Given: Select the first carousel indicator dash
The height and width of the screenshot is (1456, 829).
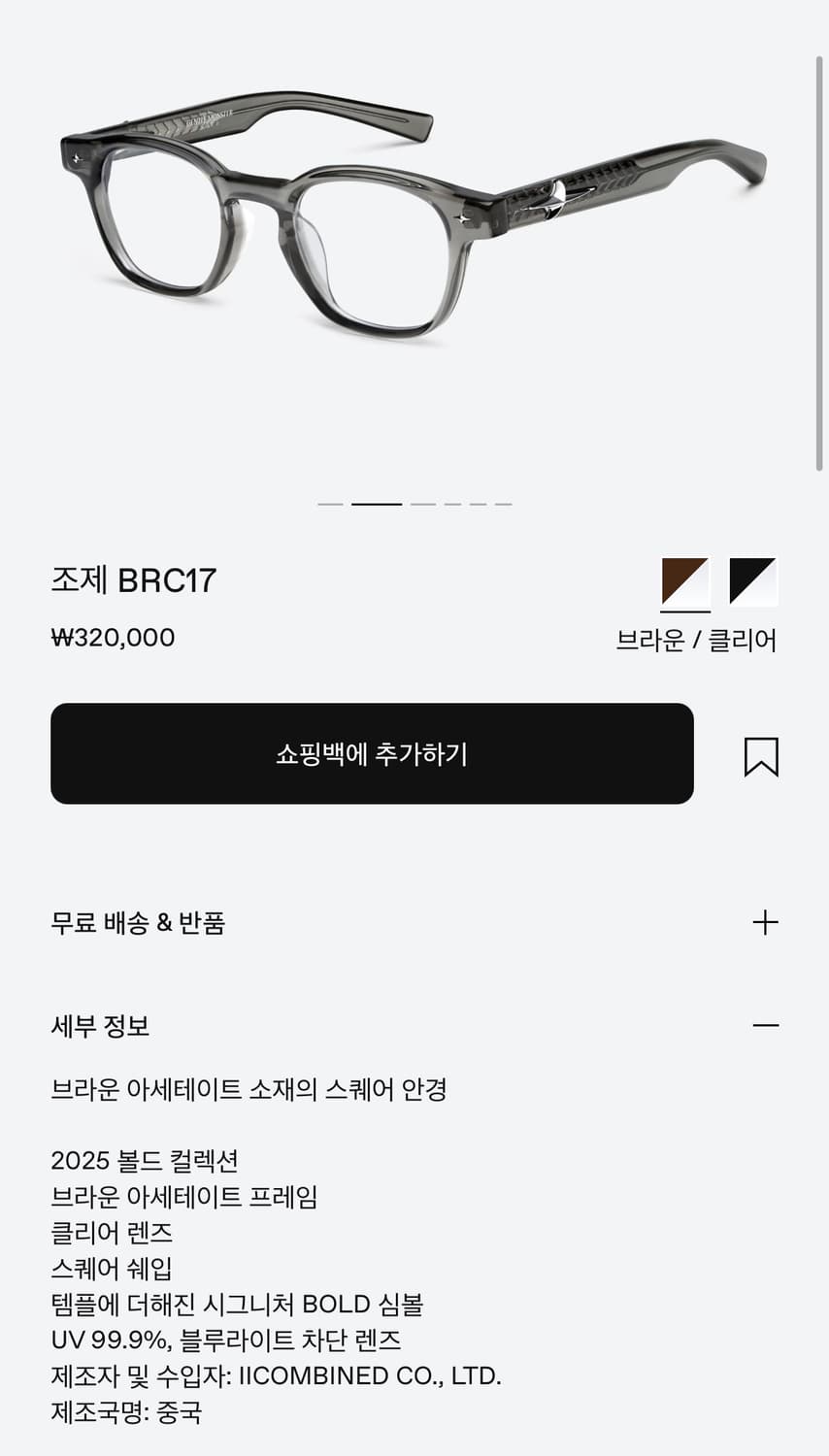Looking at the screenshot, I should [329, 504].
